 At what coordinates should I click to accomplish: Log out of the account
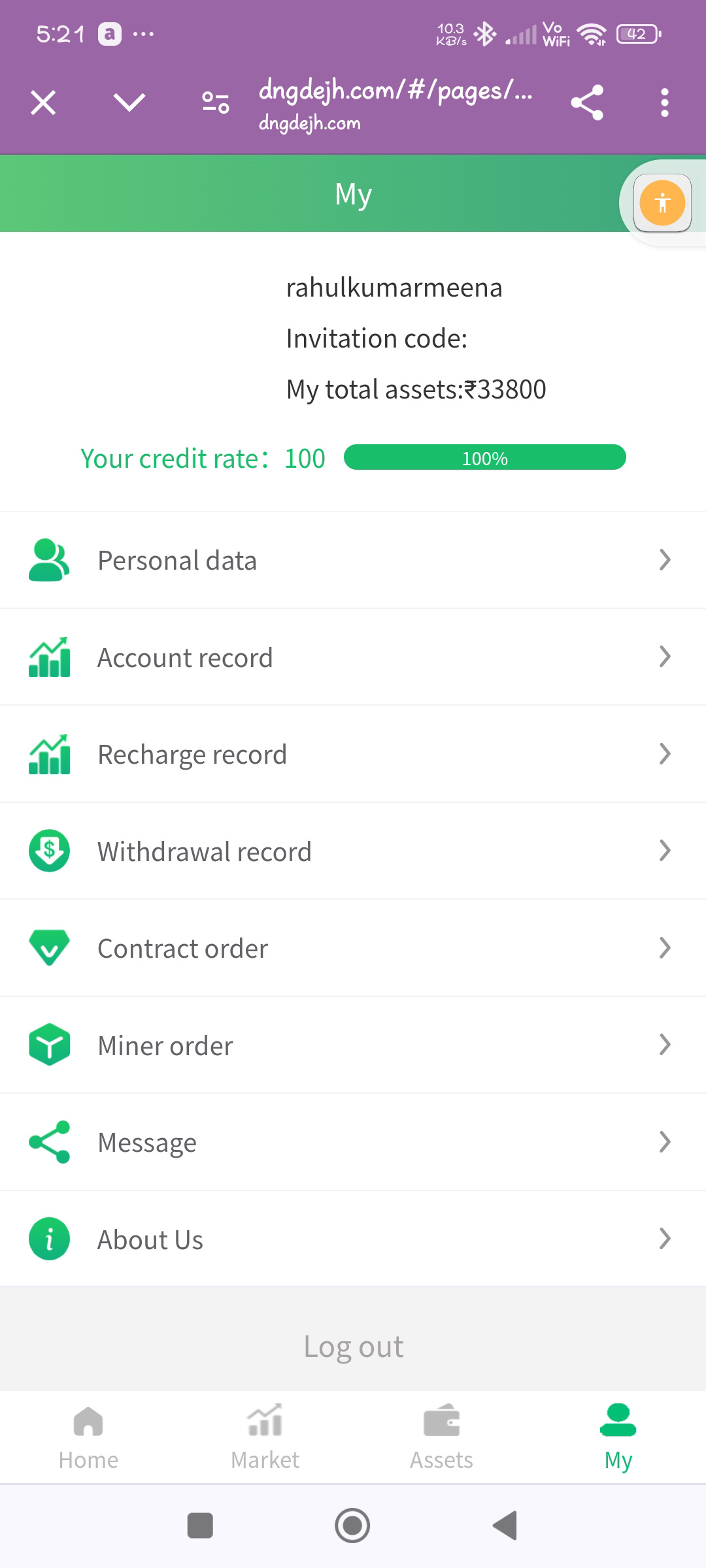(353, 1347)
